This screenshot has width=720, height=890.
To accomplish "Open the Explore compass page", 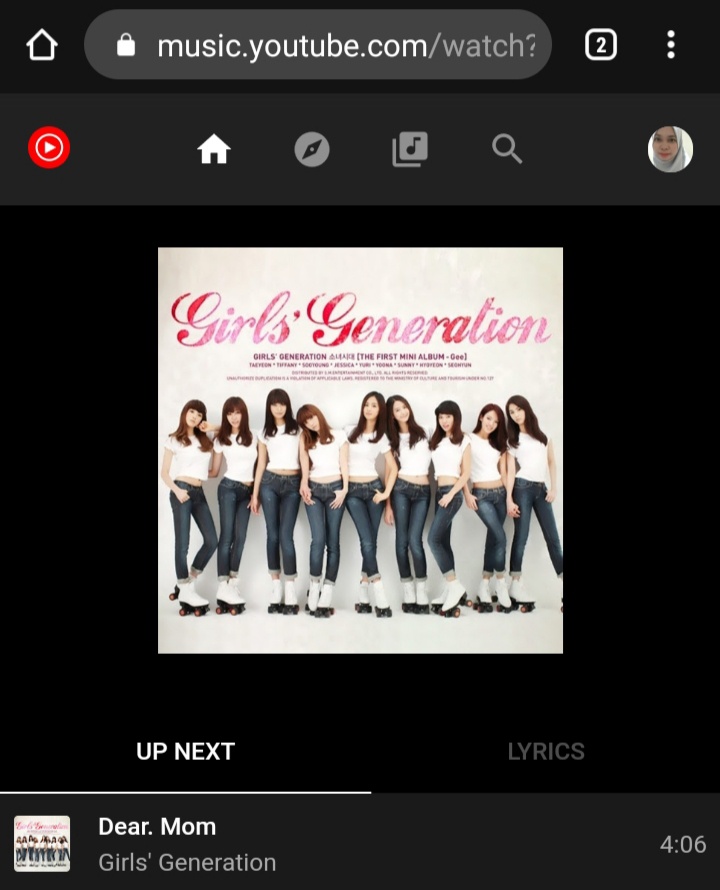I will 312,149.
